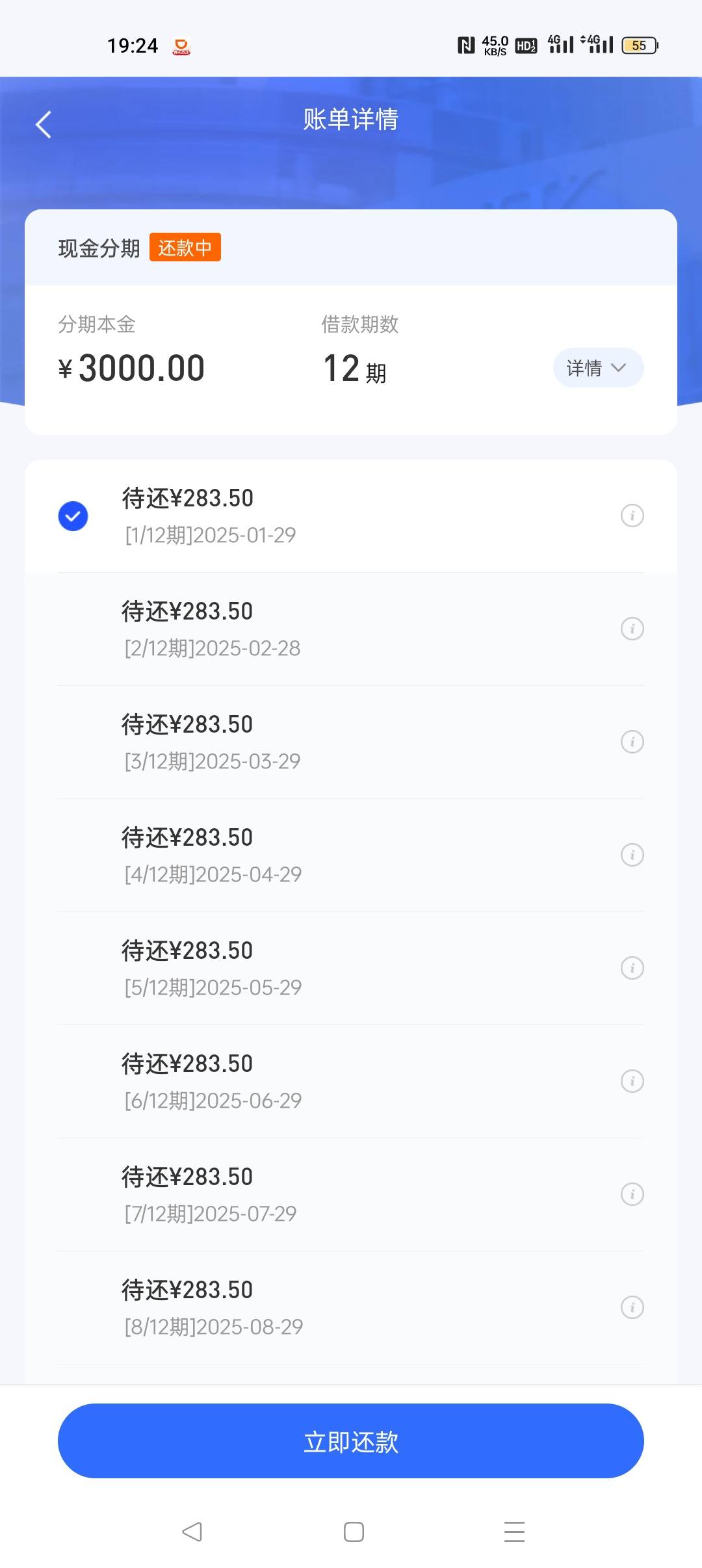Tap 立即还款 to repay now
The width and height of the screenshot is (702, 1568).
click(x=351, y=1441)
